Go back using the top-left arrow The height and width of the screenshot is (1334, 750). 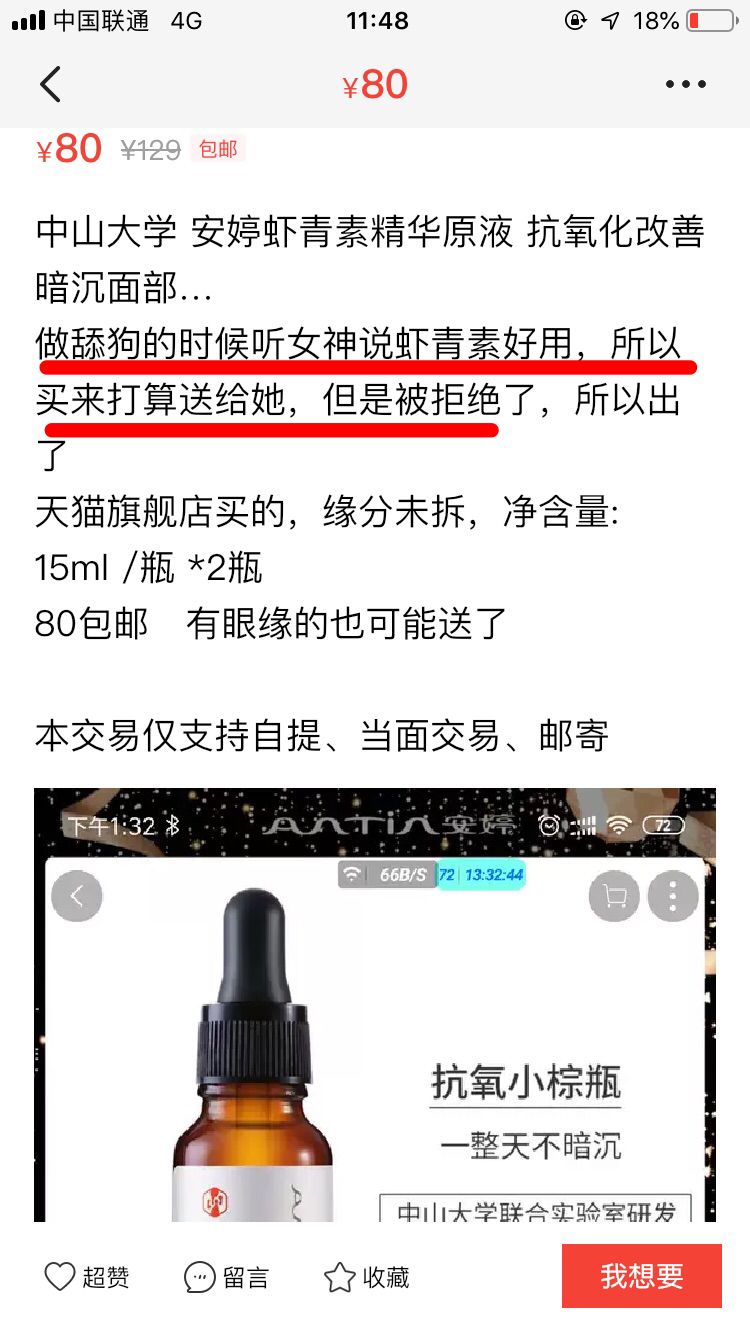[x=50, y=85]
